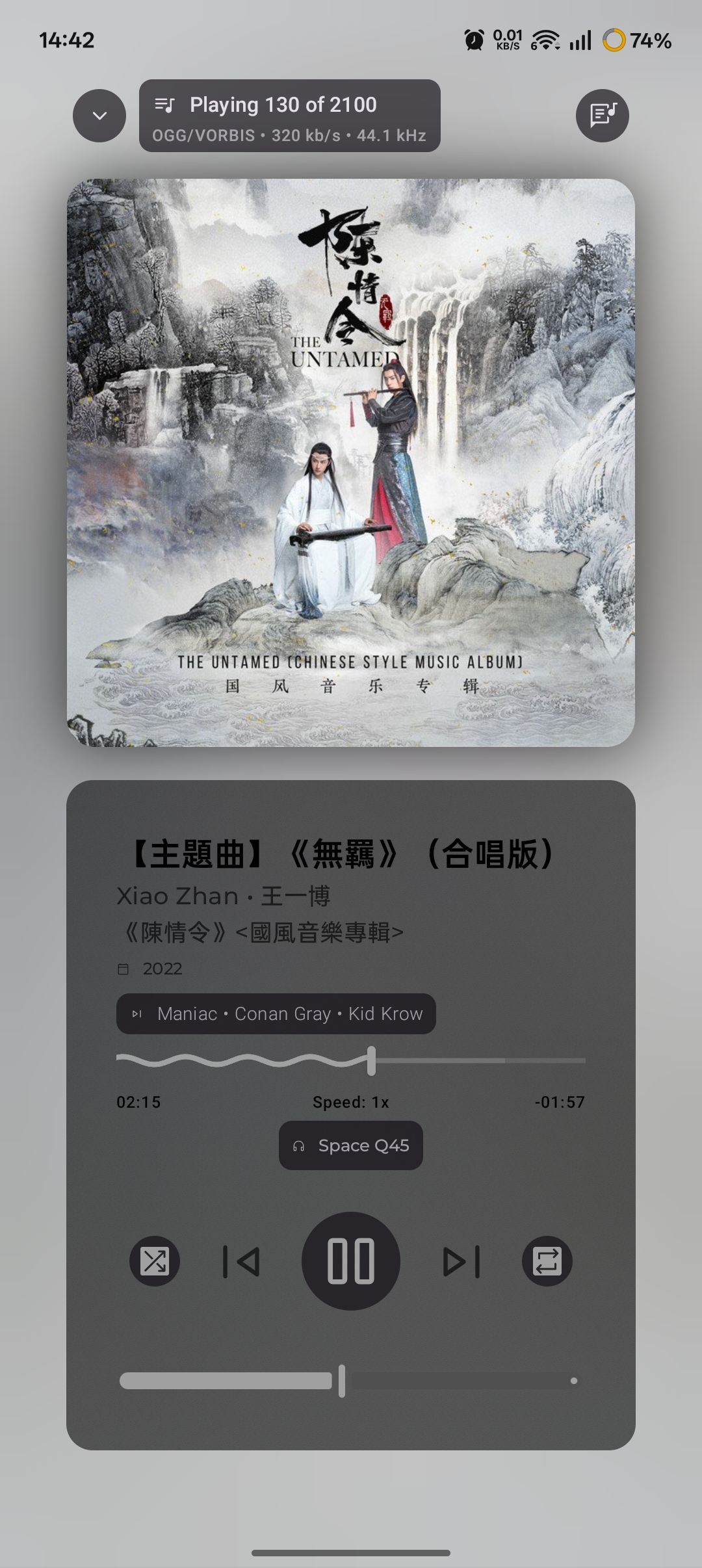This screenshot has width=702, height=1568.
Task: Pause the current song
Action: coord(351,1261)
